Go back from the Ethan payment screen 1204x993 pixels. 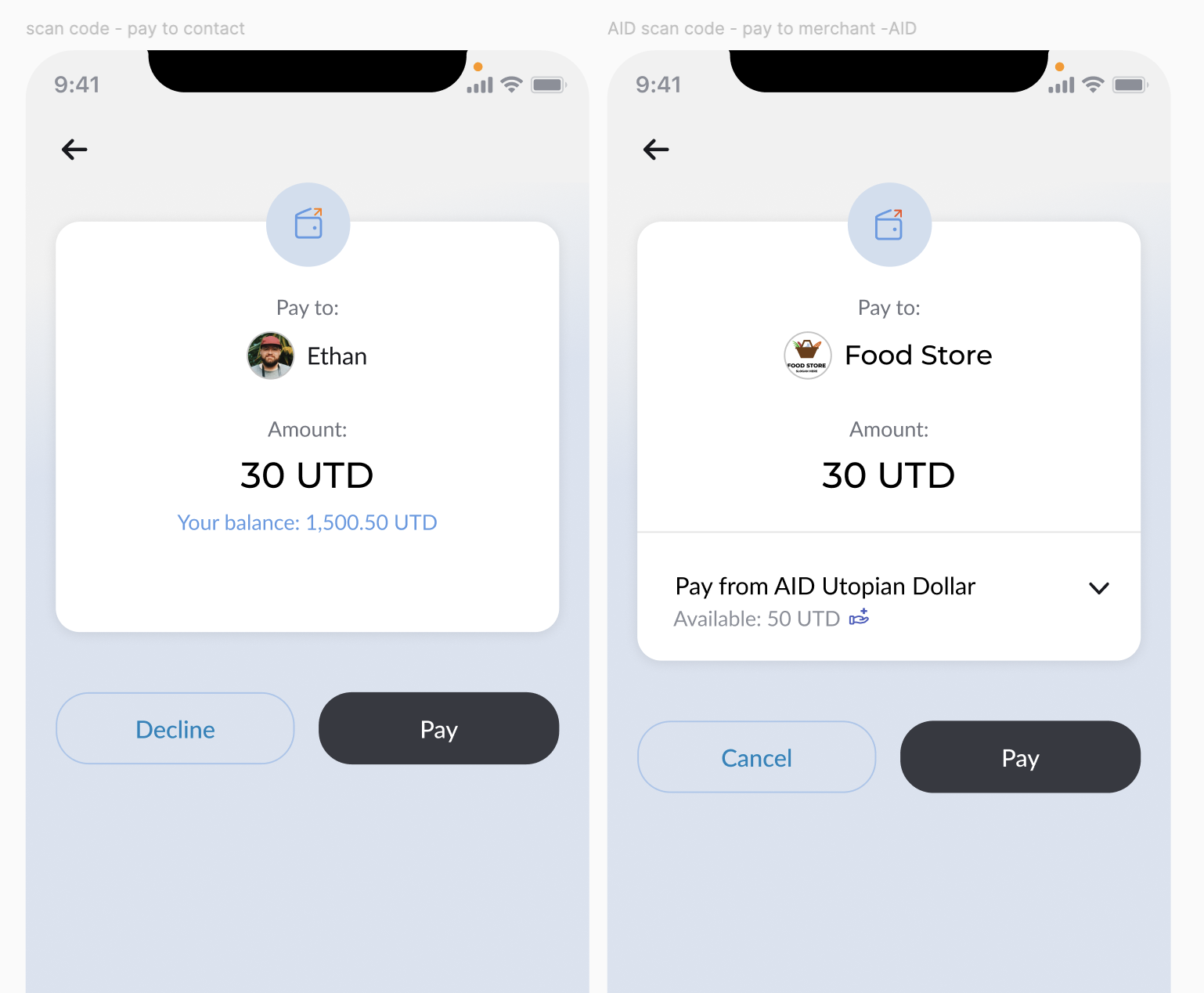click(74, 150)
